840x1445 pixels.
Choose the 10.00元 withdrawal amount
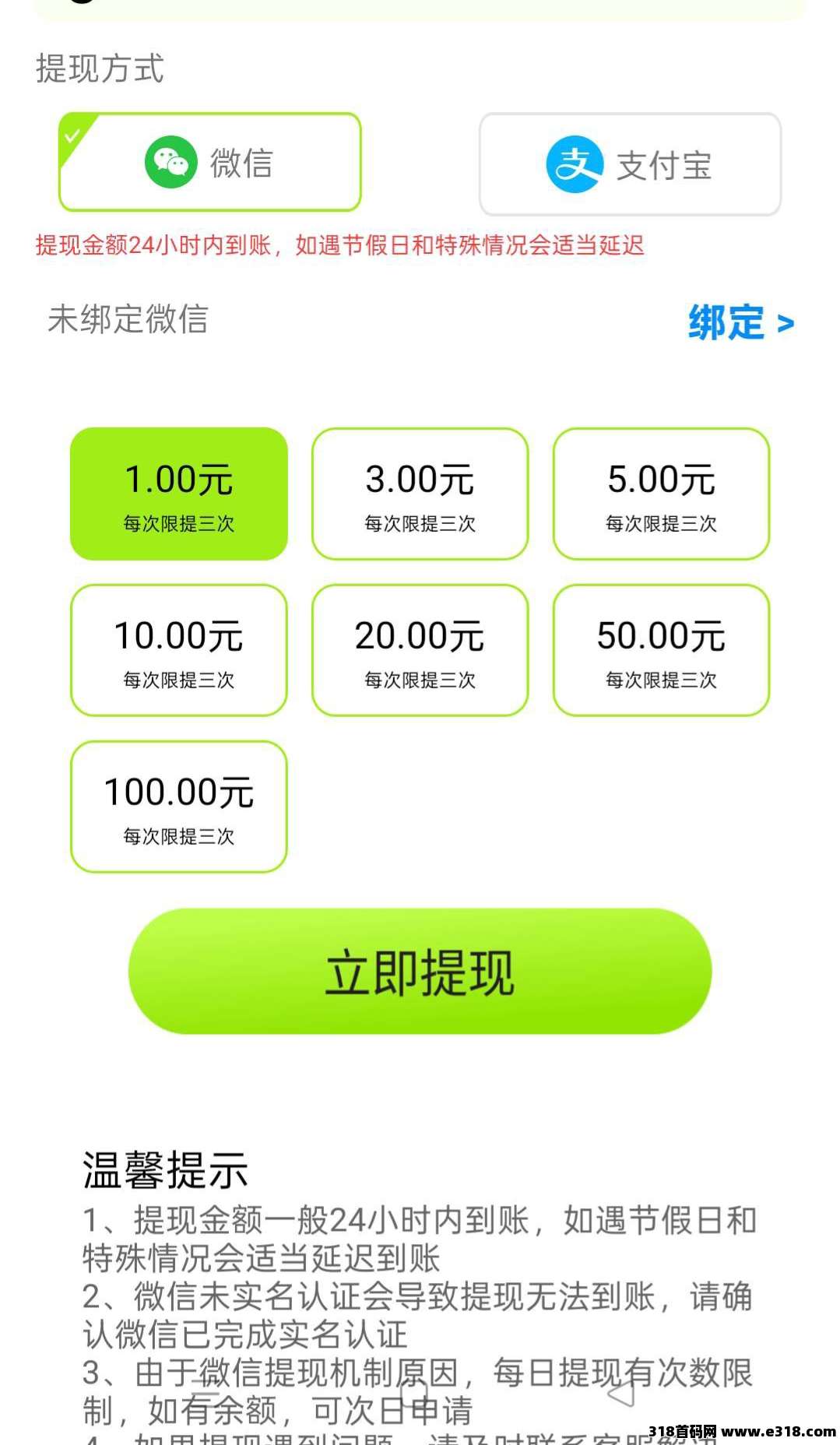[179, 650]
